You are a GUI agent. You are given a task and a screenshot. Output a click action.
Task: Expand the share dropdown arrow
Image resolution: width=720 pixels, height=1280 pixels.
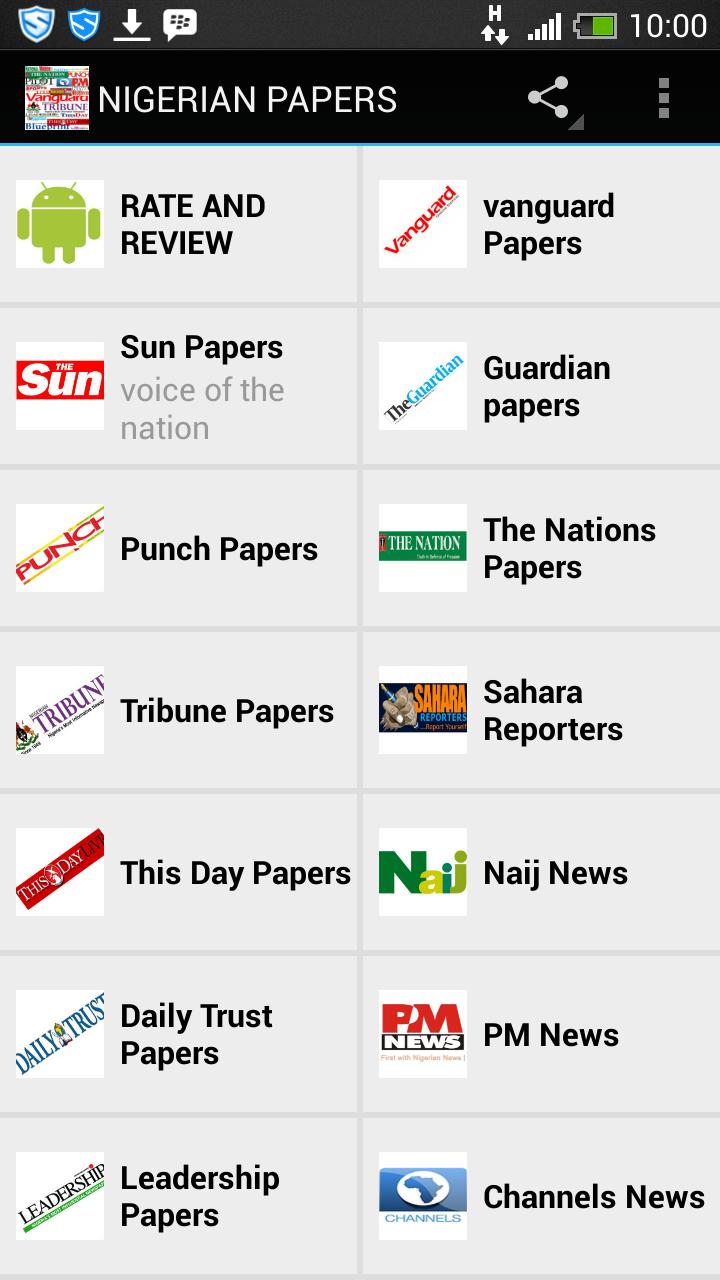[576, 121]
